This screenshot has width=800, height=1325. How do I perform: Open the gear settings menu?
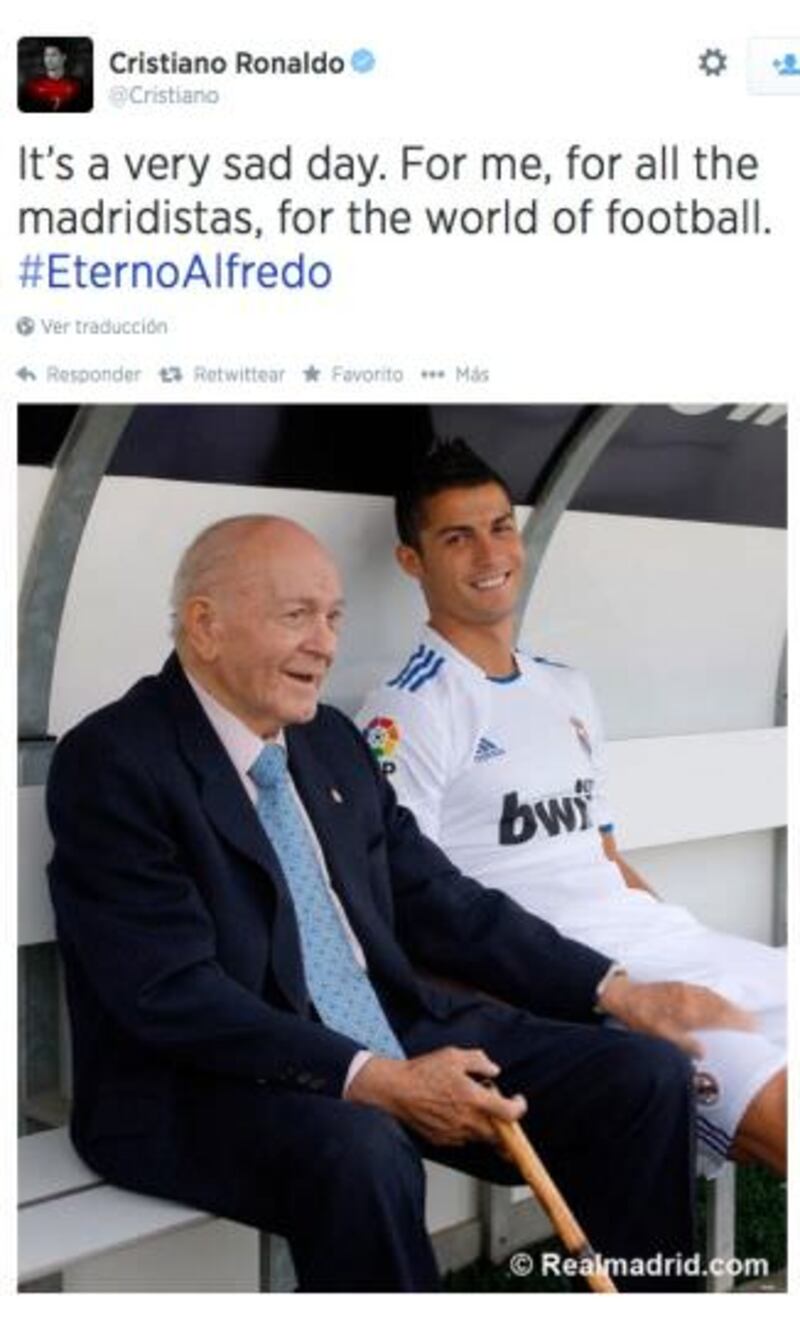point(712,64)
